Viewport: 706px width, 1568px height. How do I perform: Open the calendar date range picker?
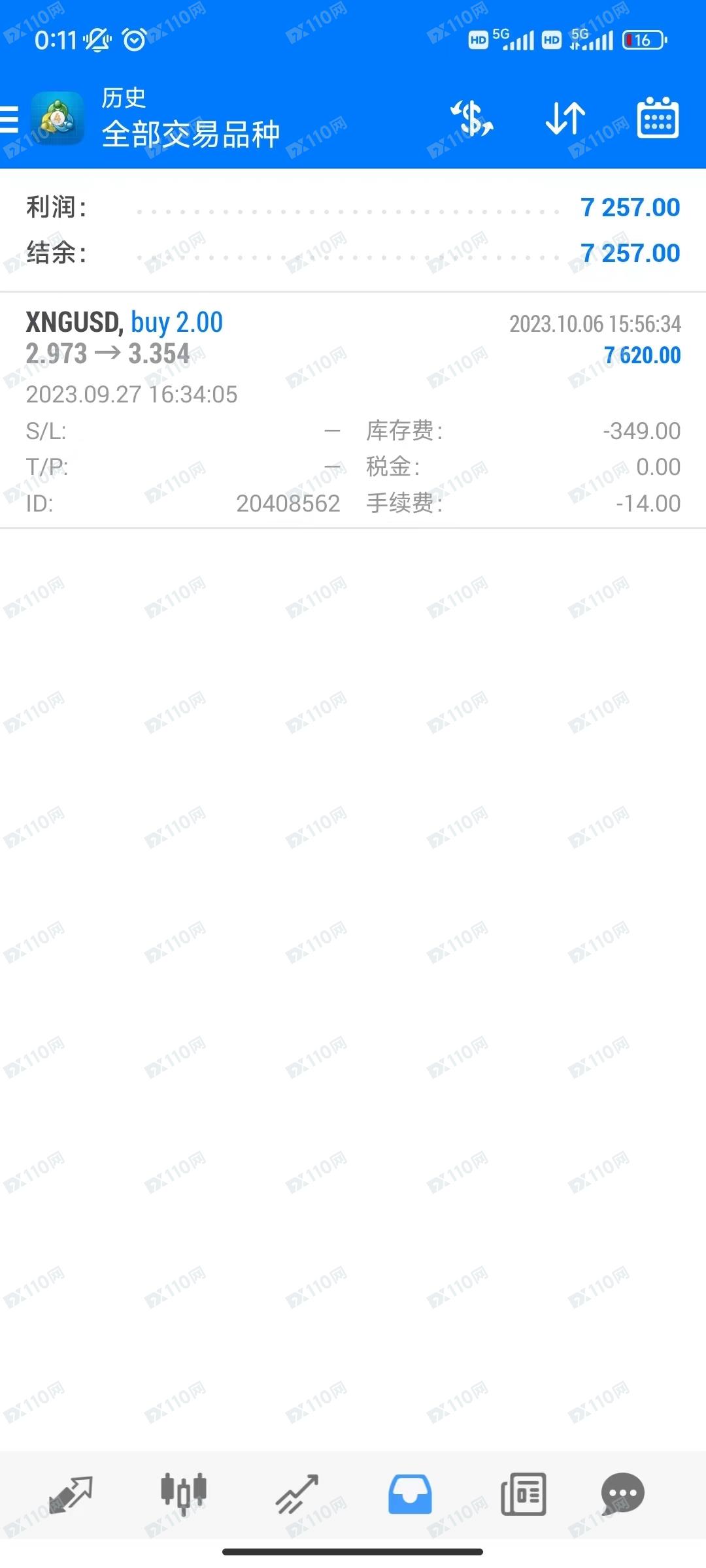coord(658,118)
